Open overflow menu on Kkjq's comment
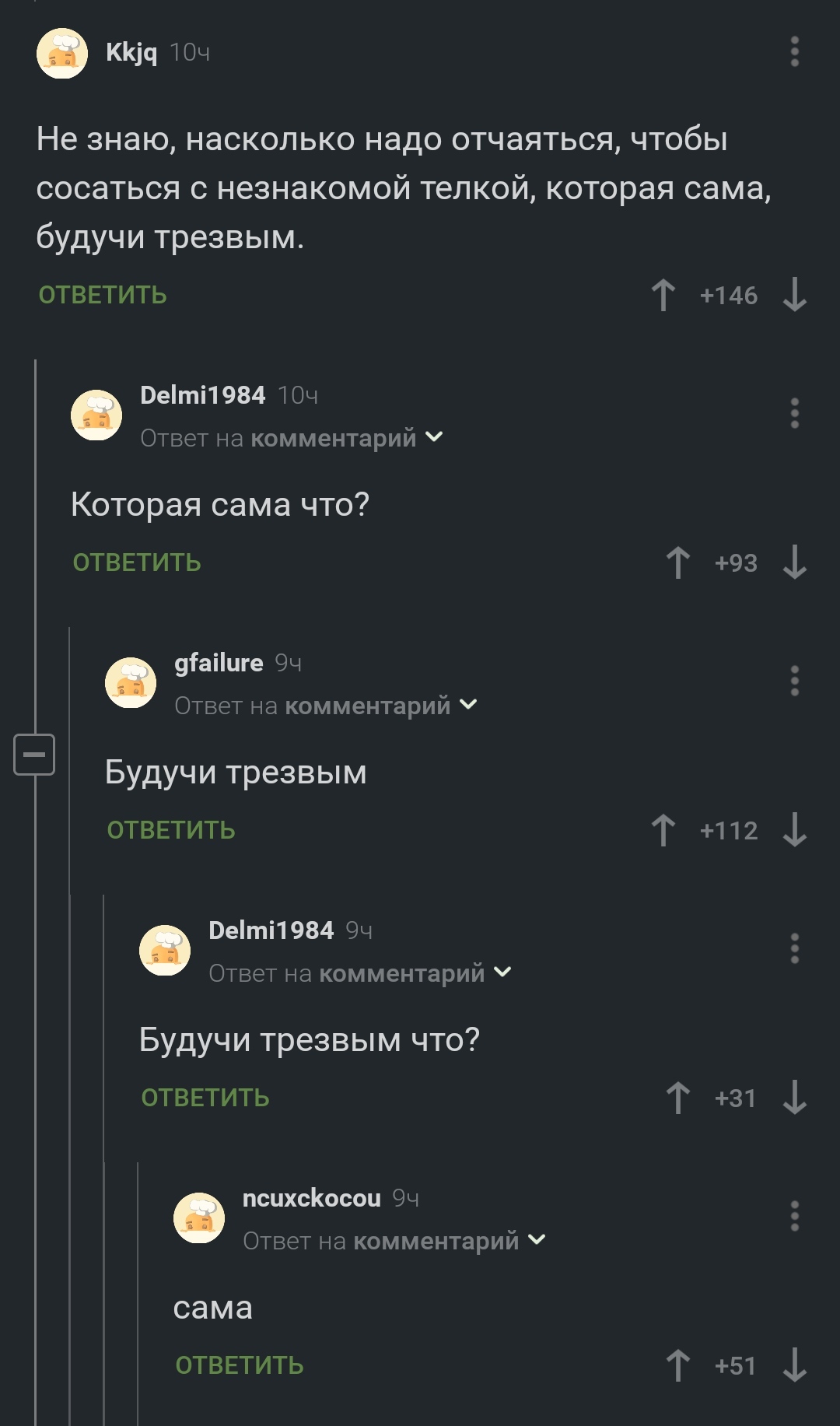Viewport: 840px width, 1426px height. pyautogui.click(x=794, y=51)
